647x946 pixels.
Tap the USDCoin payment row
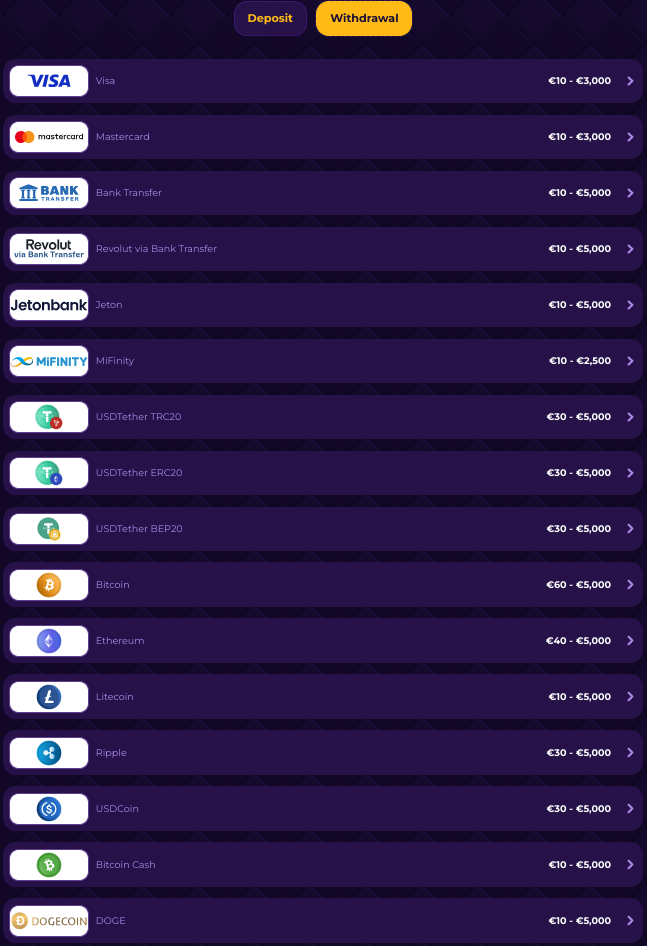(x=323, y=809)
